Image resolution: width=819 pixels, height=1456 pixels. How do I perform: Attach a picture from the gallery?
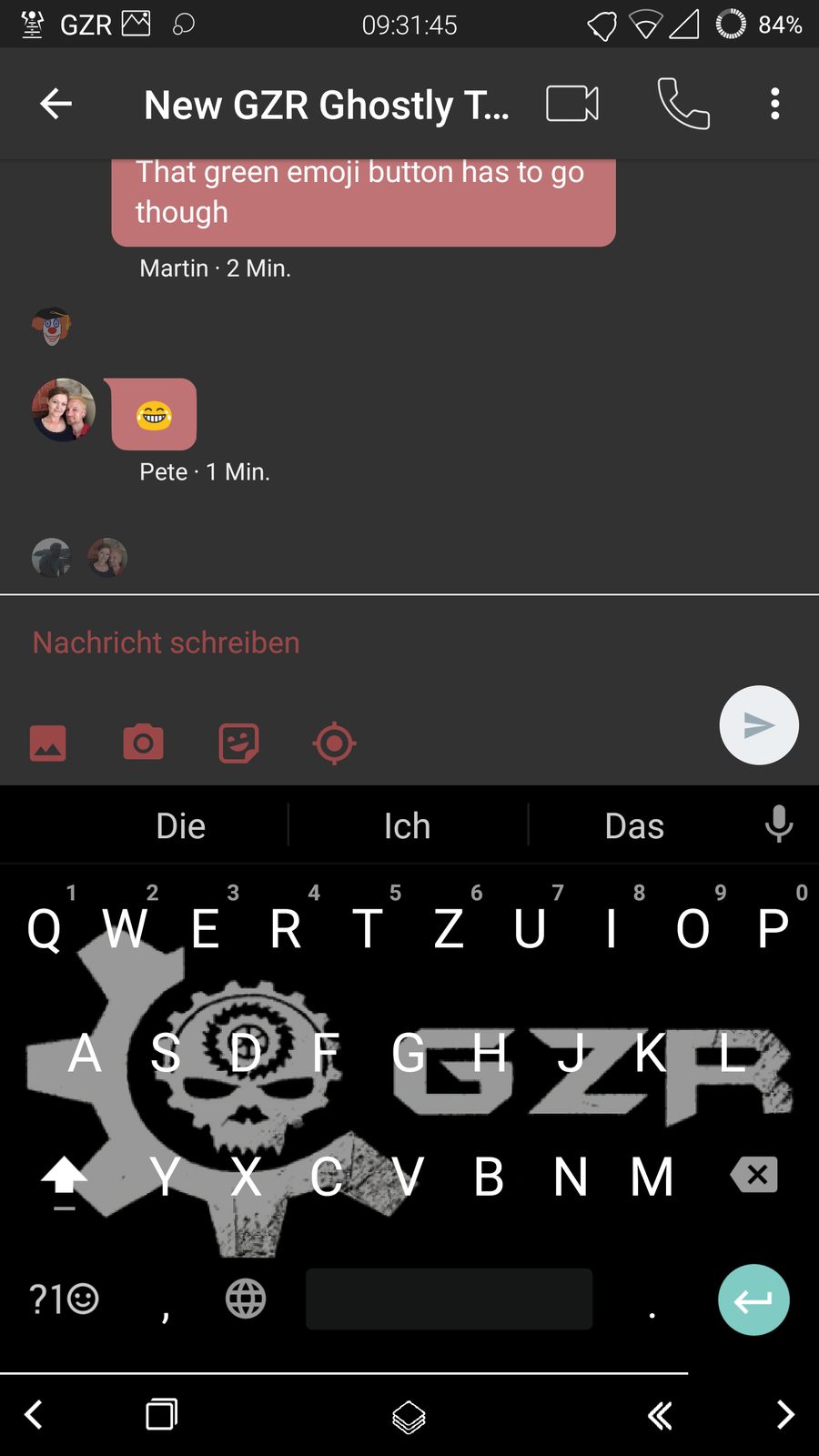click(48, 743)
